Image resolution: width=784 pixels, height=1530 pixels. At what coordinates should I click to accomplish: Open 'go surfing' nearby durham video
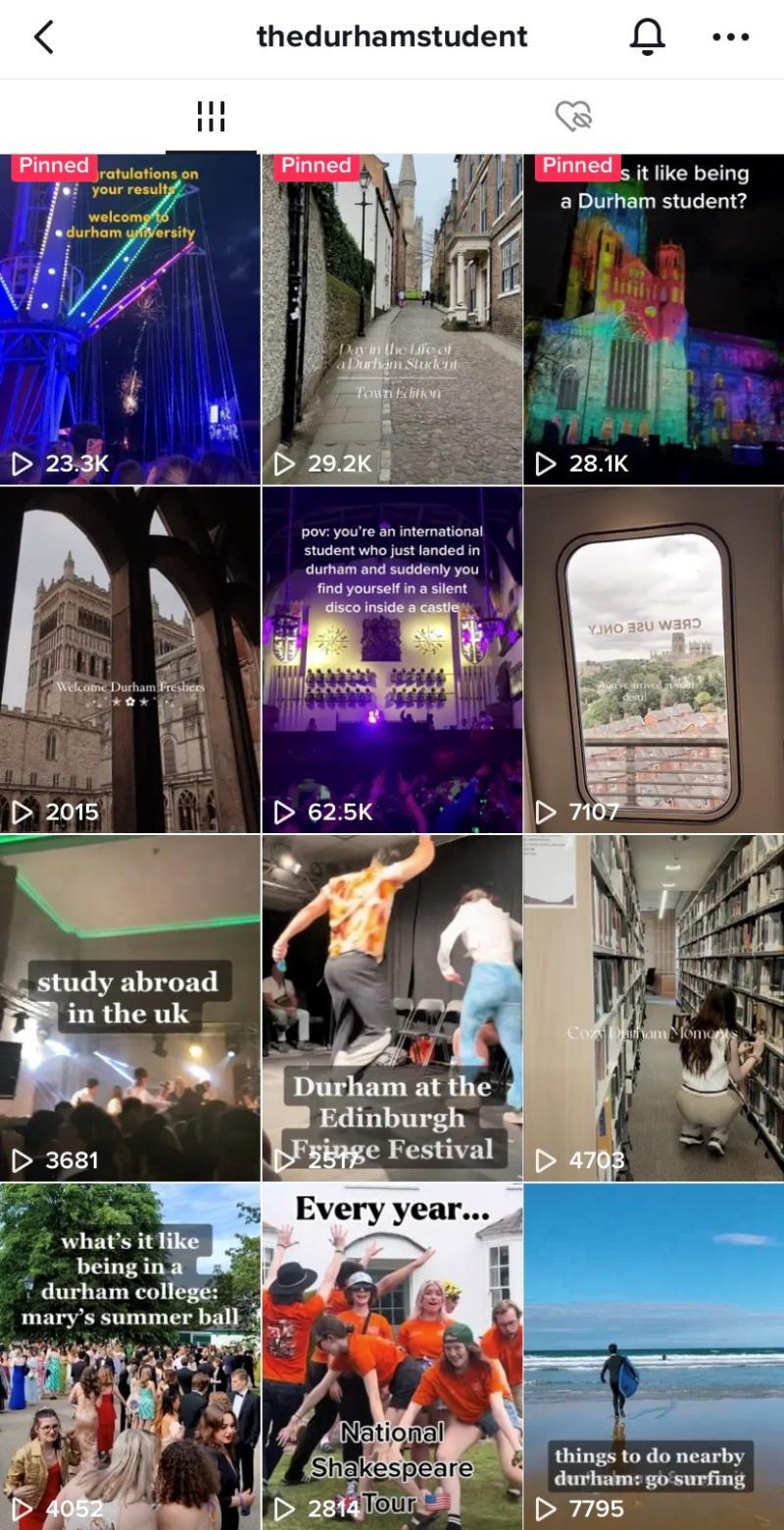coord(654,1356)
